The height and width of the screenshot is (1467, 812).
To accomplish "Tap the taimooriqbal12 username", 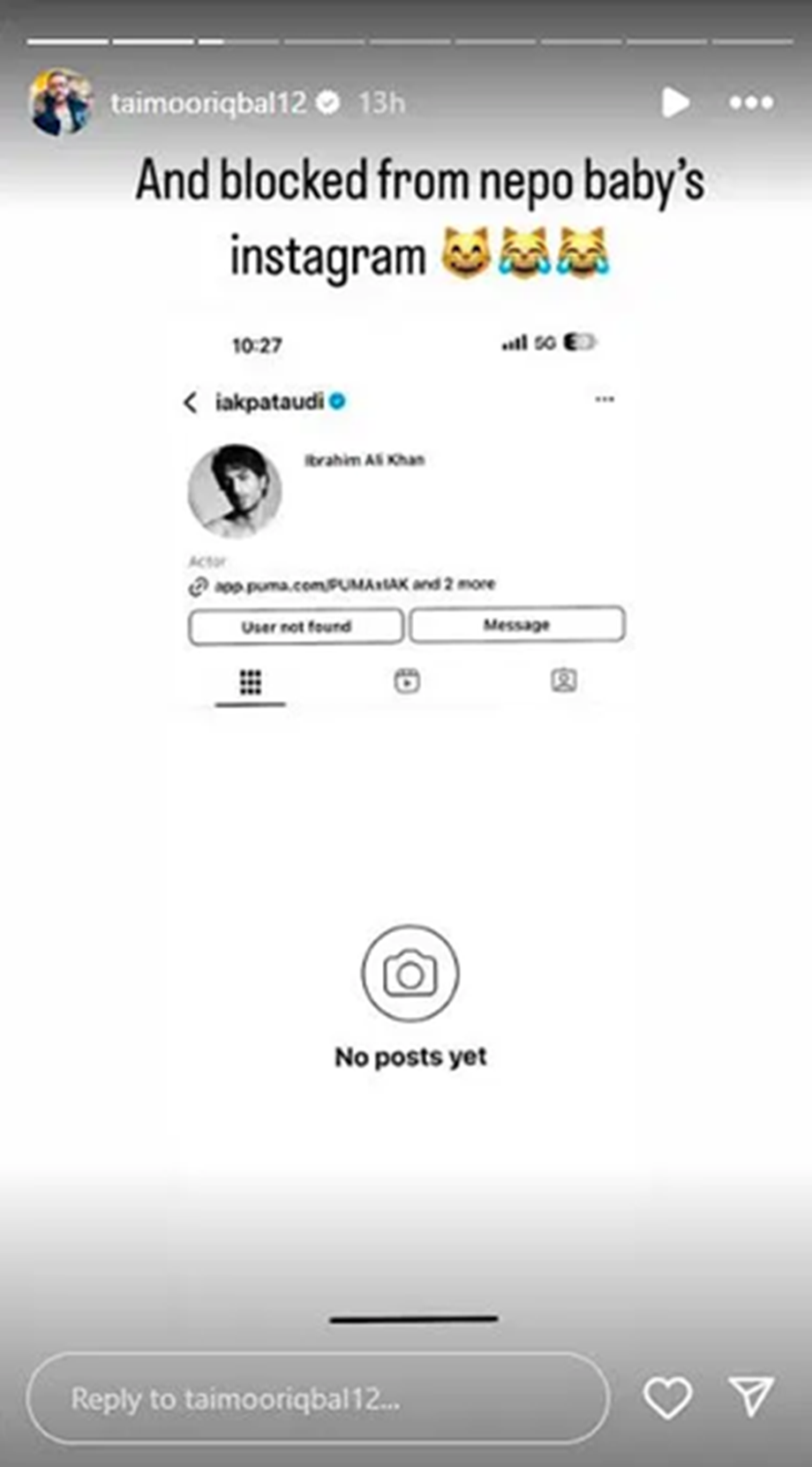I will [208, 103].
